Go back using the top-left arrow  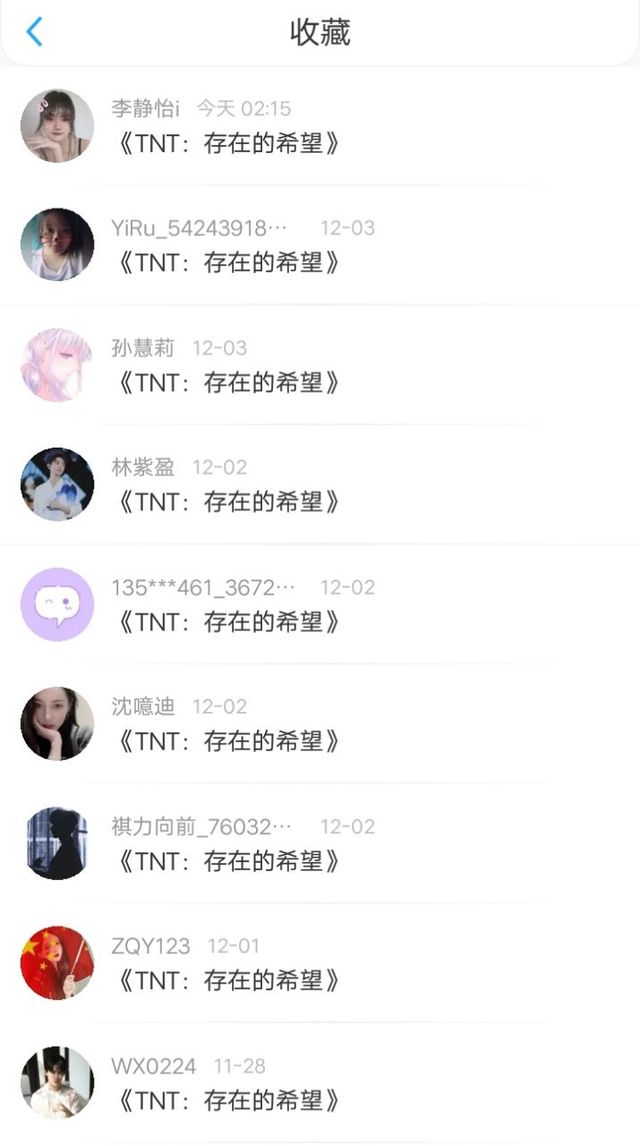(35, 32)
